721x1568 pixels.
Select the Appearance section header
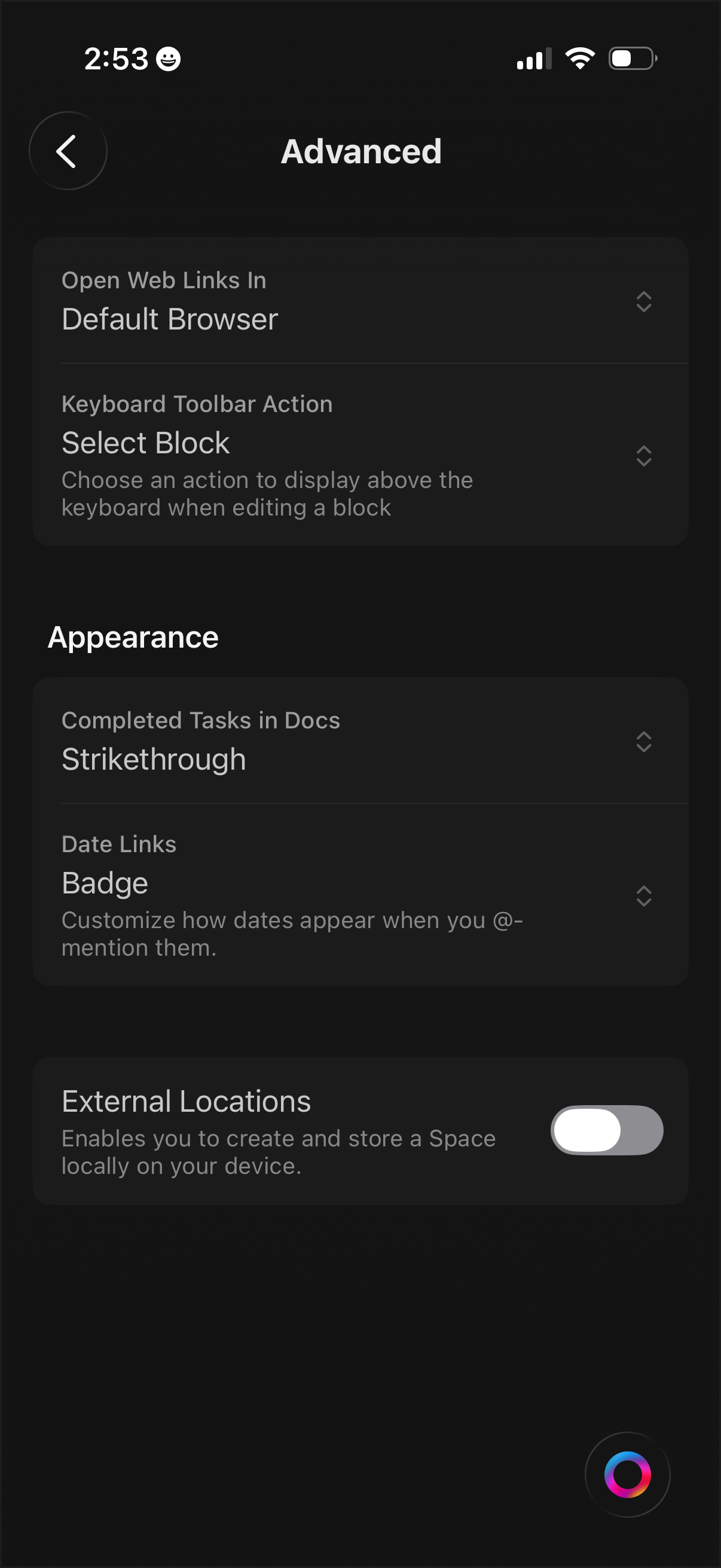point(133,636)
